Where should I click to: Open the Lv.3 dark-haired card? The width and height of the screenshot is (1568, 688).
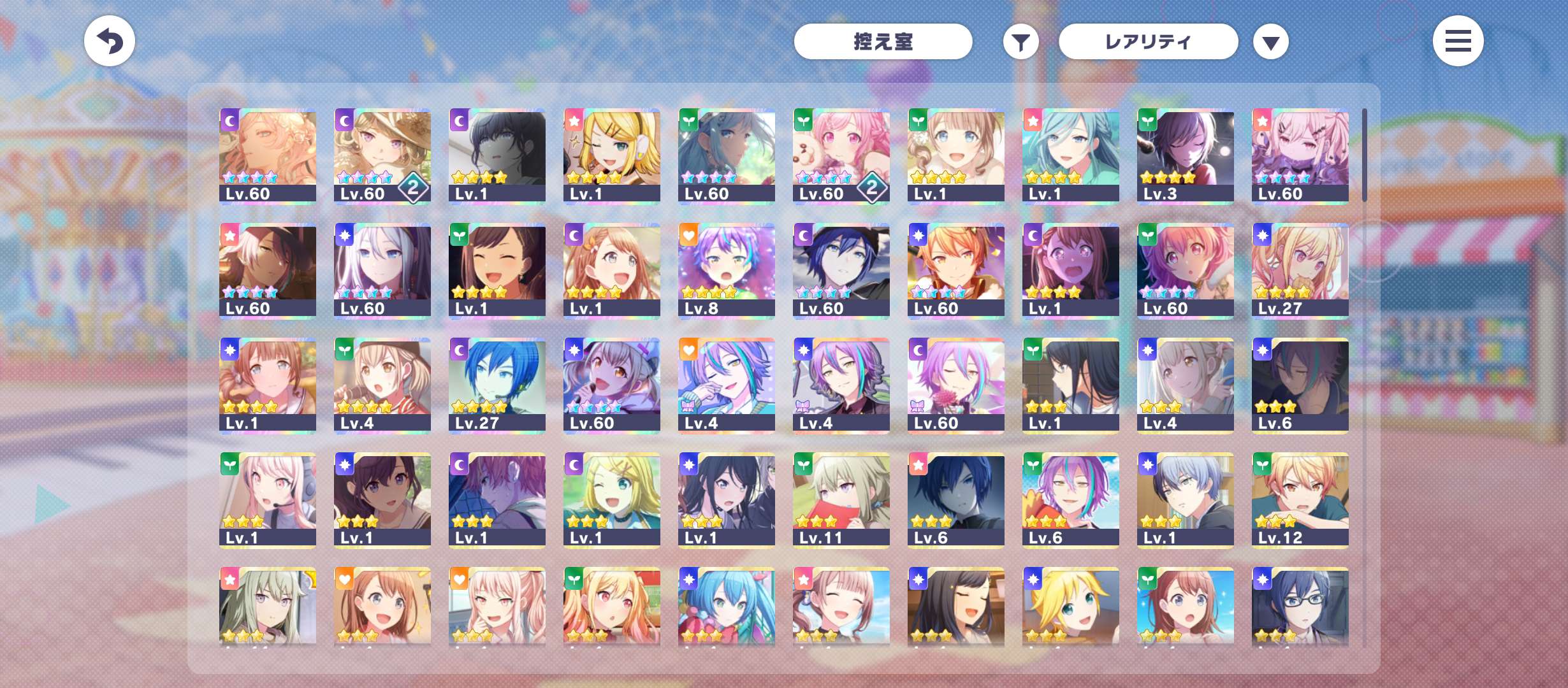(1185, 155)
